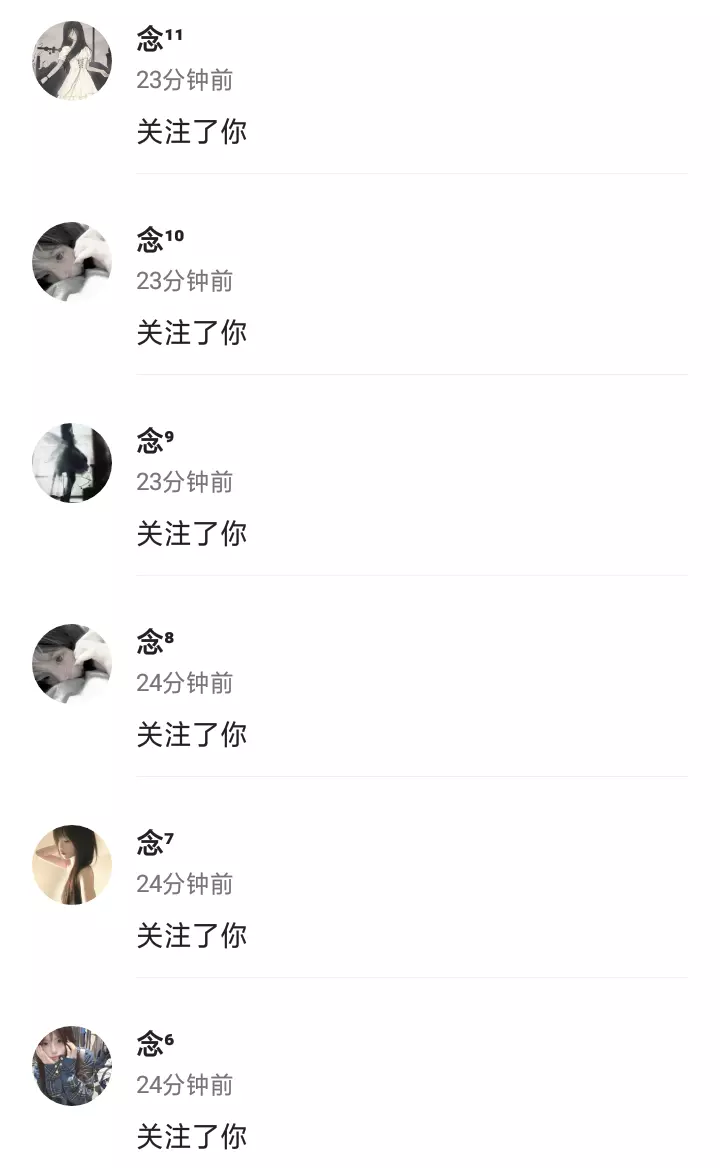
Task: Open profile picture of follower 念¹¹
Action: tap(72, 61)
